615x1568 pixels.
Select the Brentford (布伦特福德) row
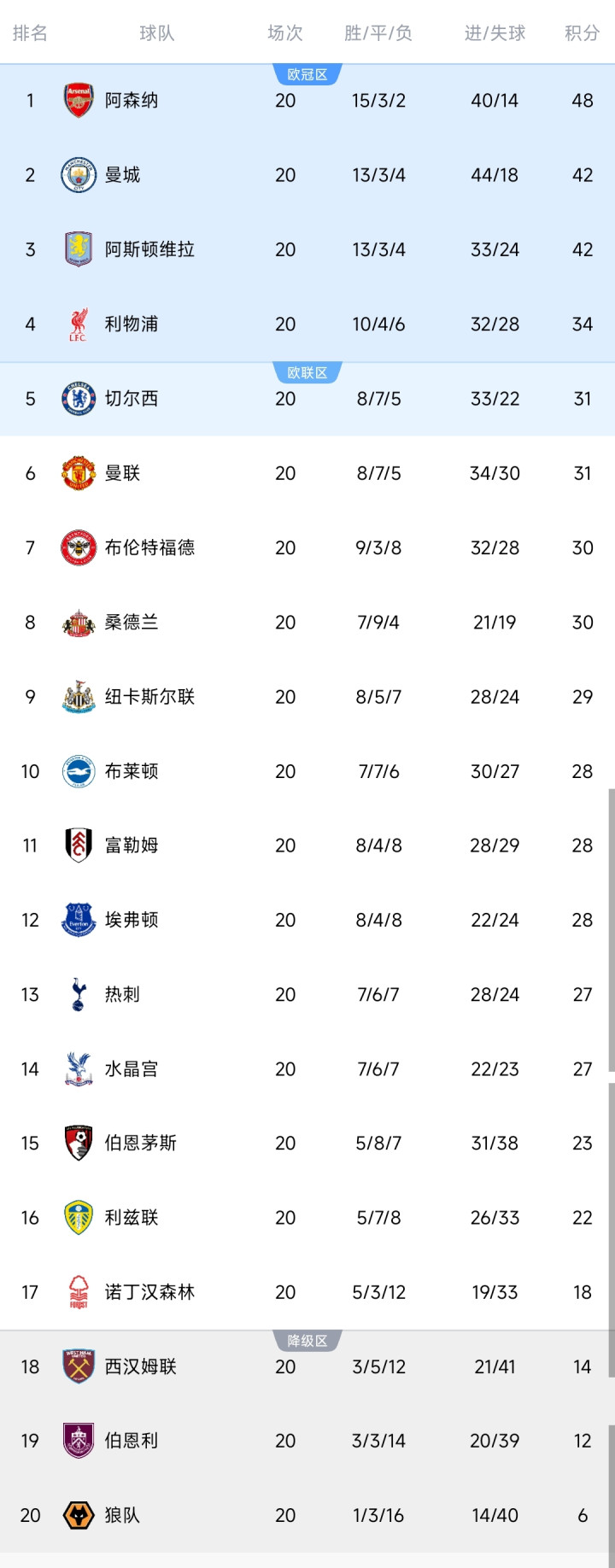point(149,547)
